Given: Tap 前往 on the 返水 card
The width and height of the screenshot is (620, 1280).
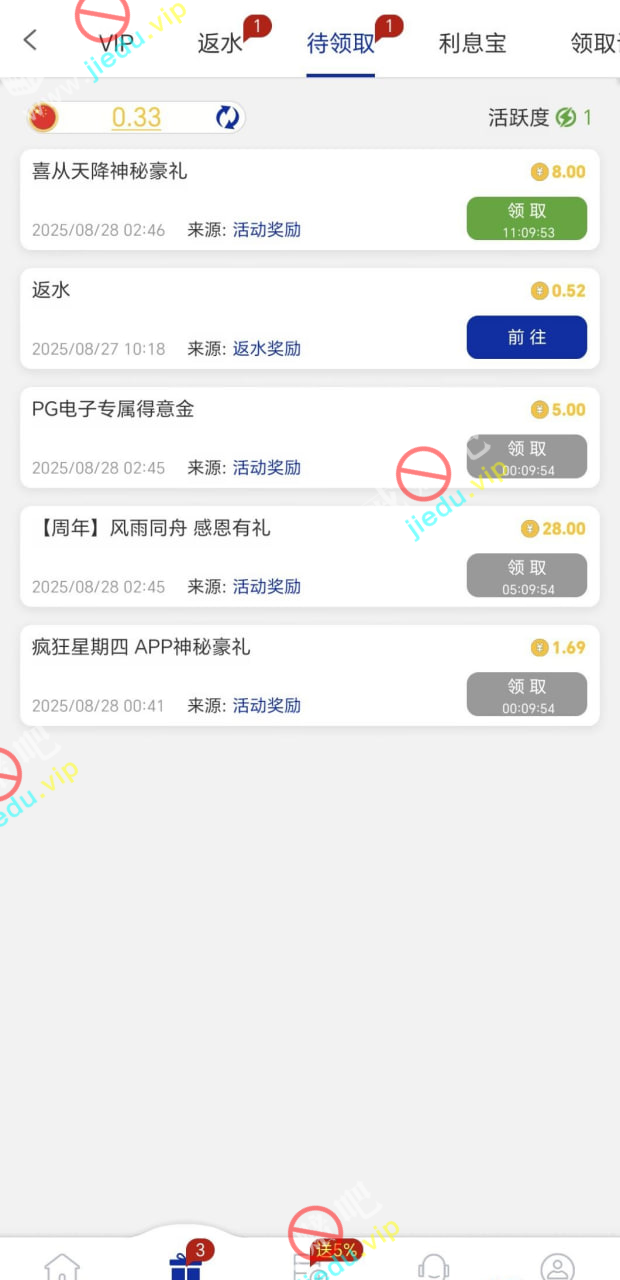Looking at the screenshot, I should click(526, 337).
